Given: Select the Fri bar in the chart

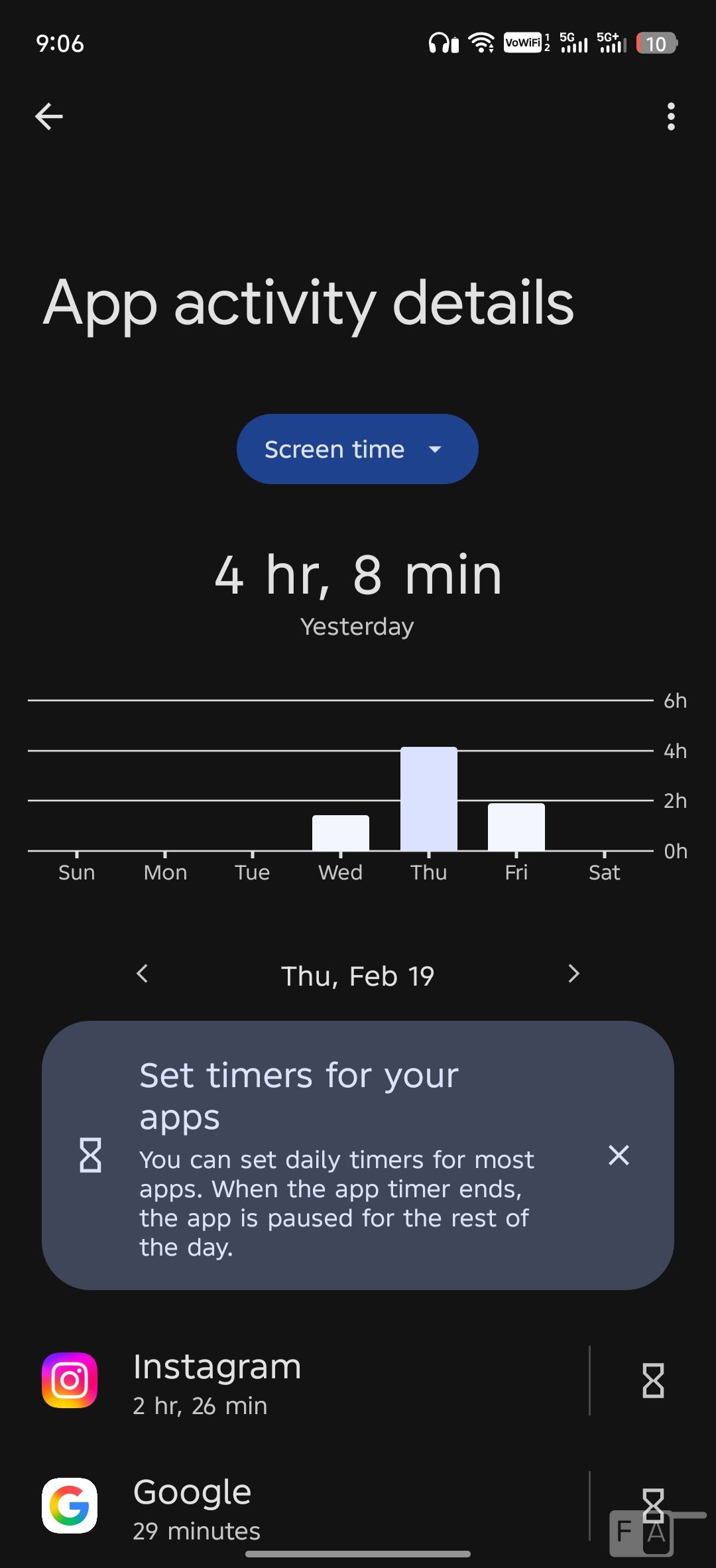Looking at the screenshot, I should click(516, 826).
